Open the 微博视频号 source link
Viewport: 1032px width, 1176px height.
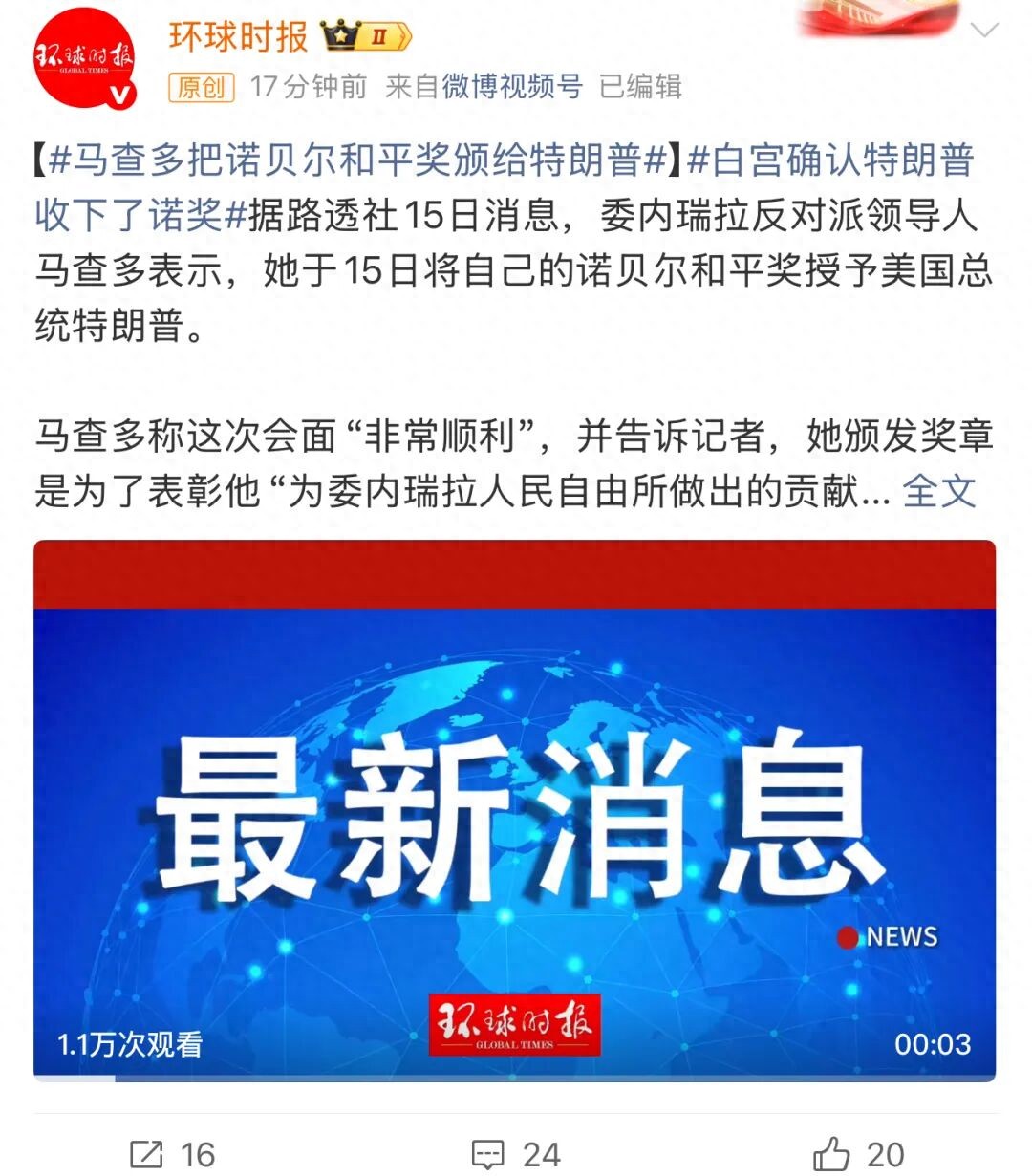512,87
